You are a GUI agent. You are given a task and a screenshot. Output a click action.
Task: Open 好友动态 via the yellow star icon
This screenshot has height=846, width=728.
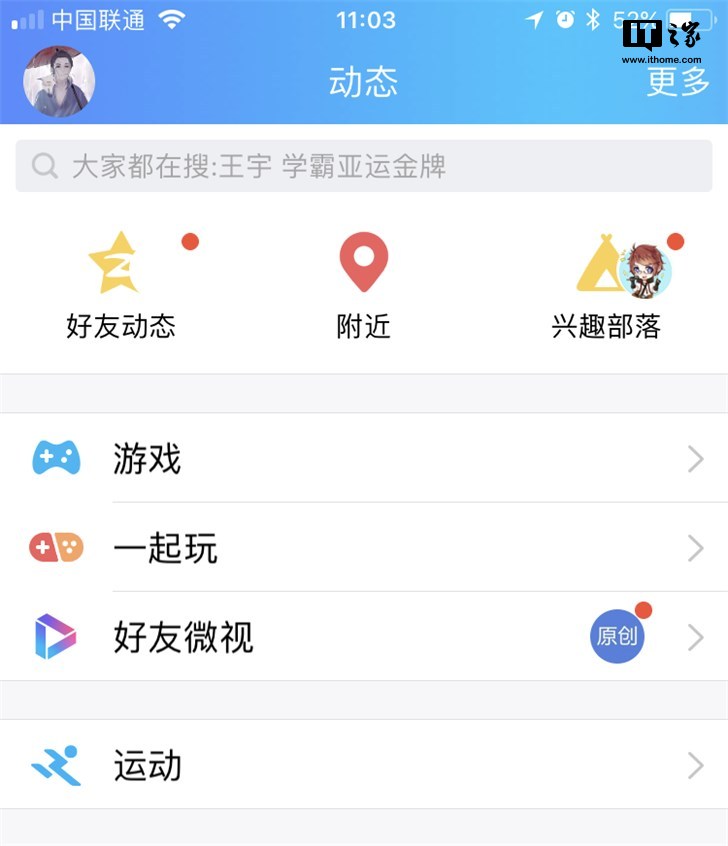pyautogui.click(x=114, y=262)
